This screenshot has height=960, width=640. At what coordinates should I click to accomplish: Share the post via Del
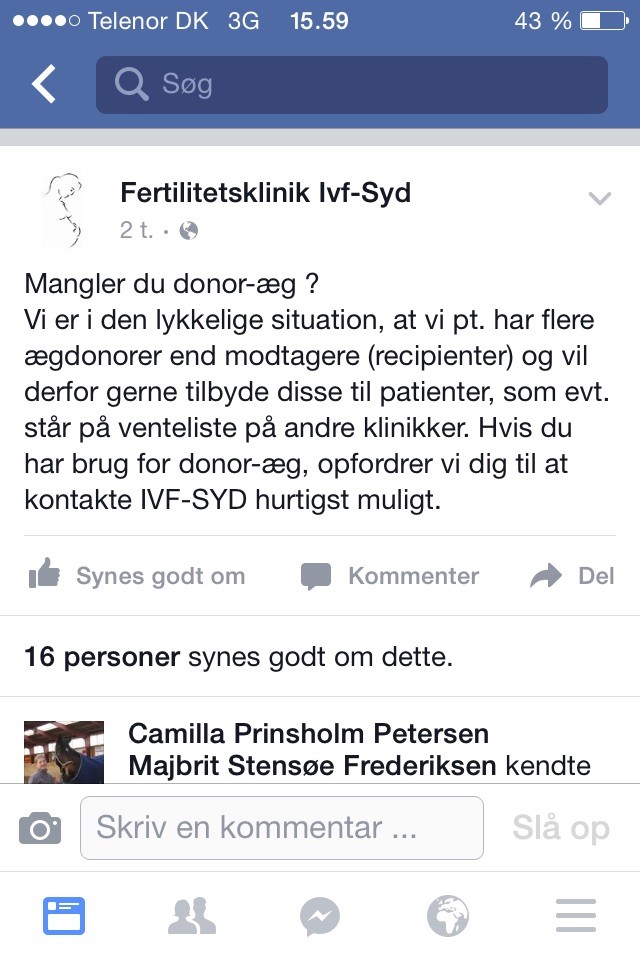coord(572,576)
